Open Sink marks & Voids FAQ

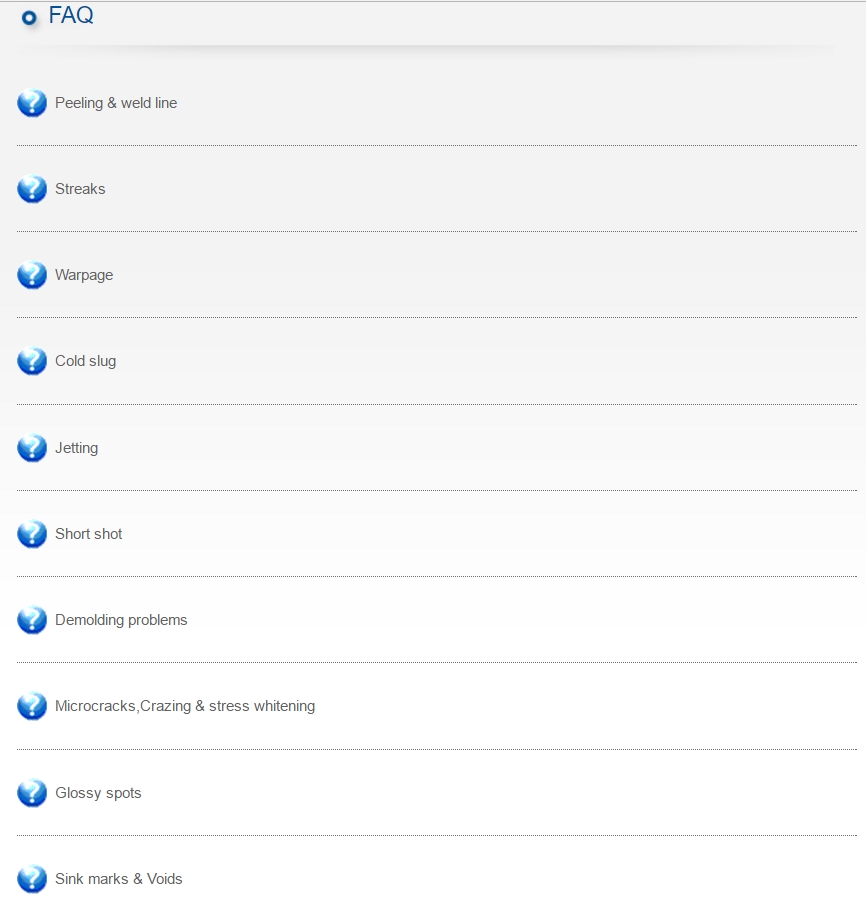pyautogui.click(x=119, y=879)
